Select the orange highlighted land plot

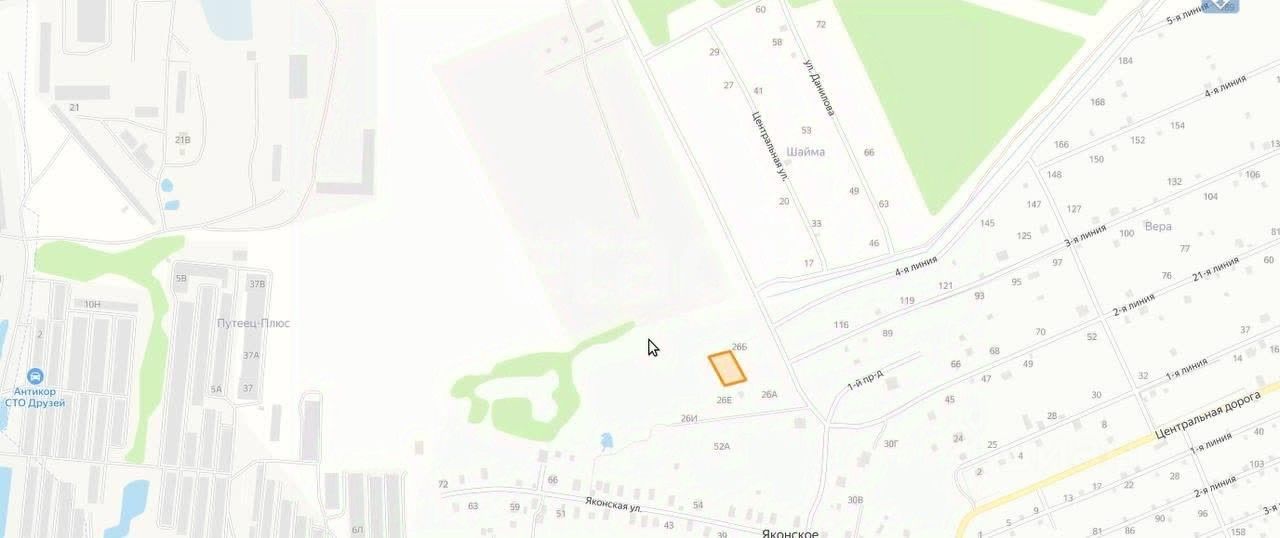[727, 369]
